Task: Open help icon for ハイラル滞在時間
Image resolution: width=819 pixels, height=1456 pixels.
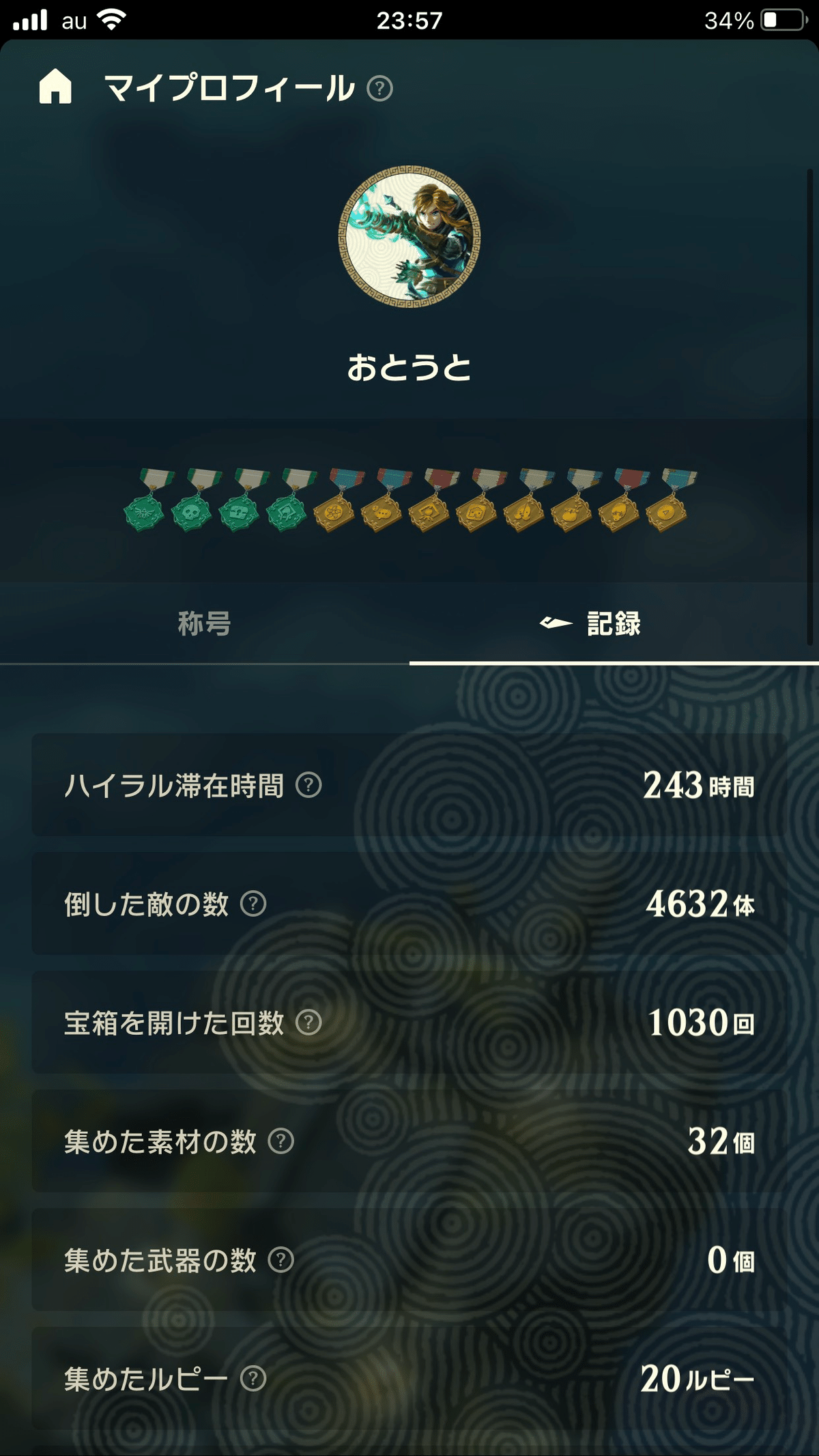Action: (x=308, y=785)
